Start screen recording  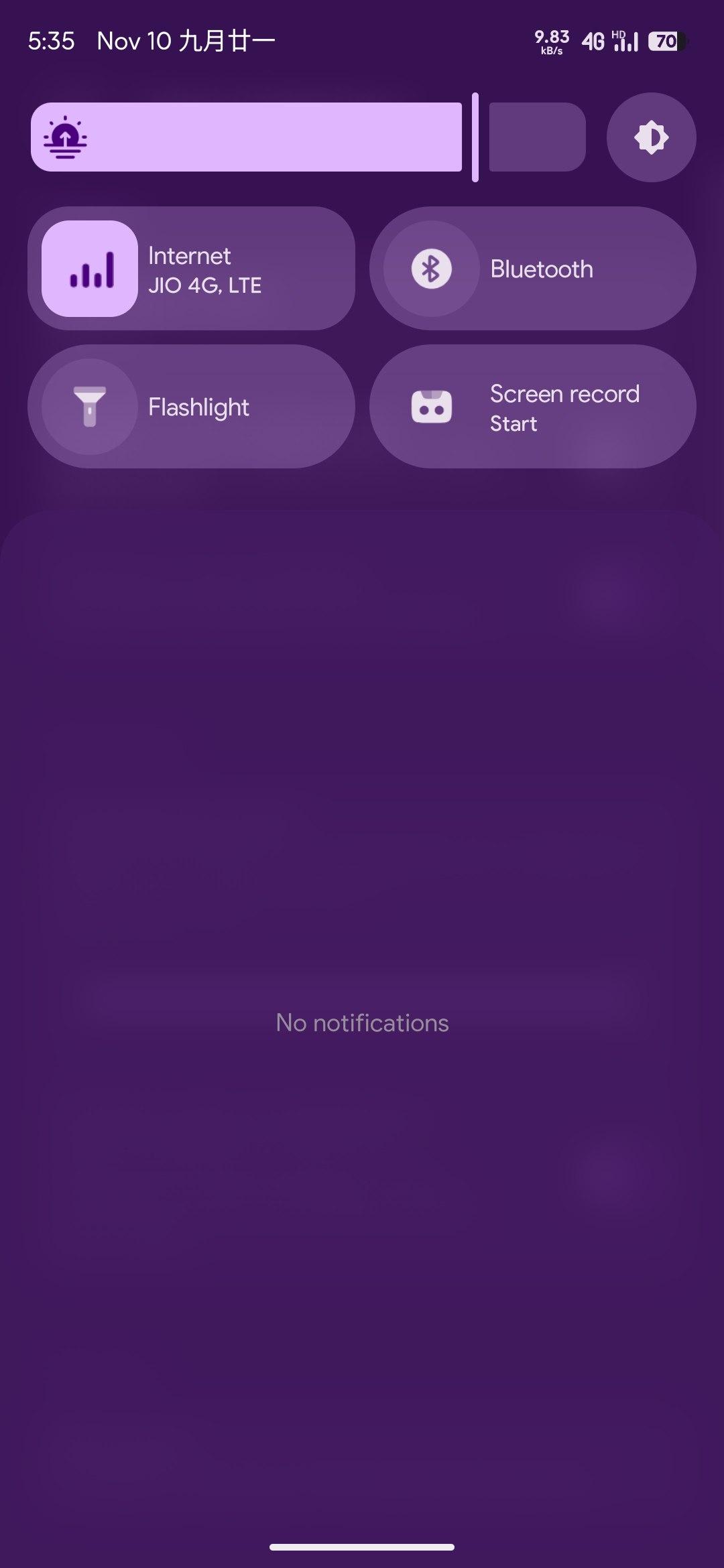tap(431, 407)
